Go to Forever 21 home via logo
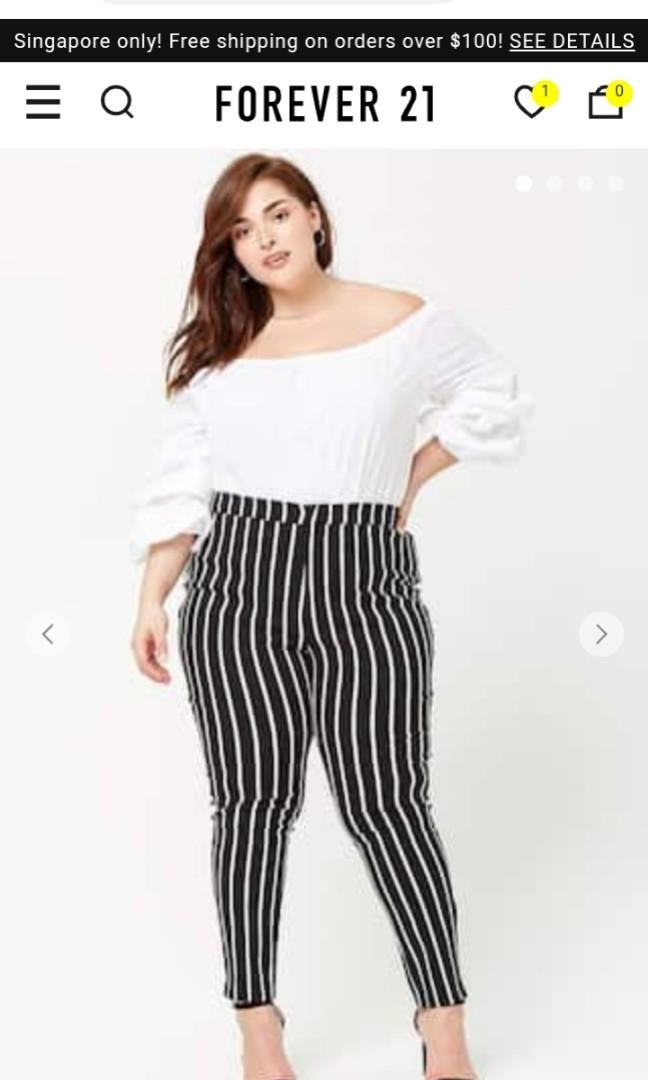Screen dimensions: 648x1080 click(325, 104)
